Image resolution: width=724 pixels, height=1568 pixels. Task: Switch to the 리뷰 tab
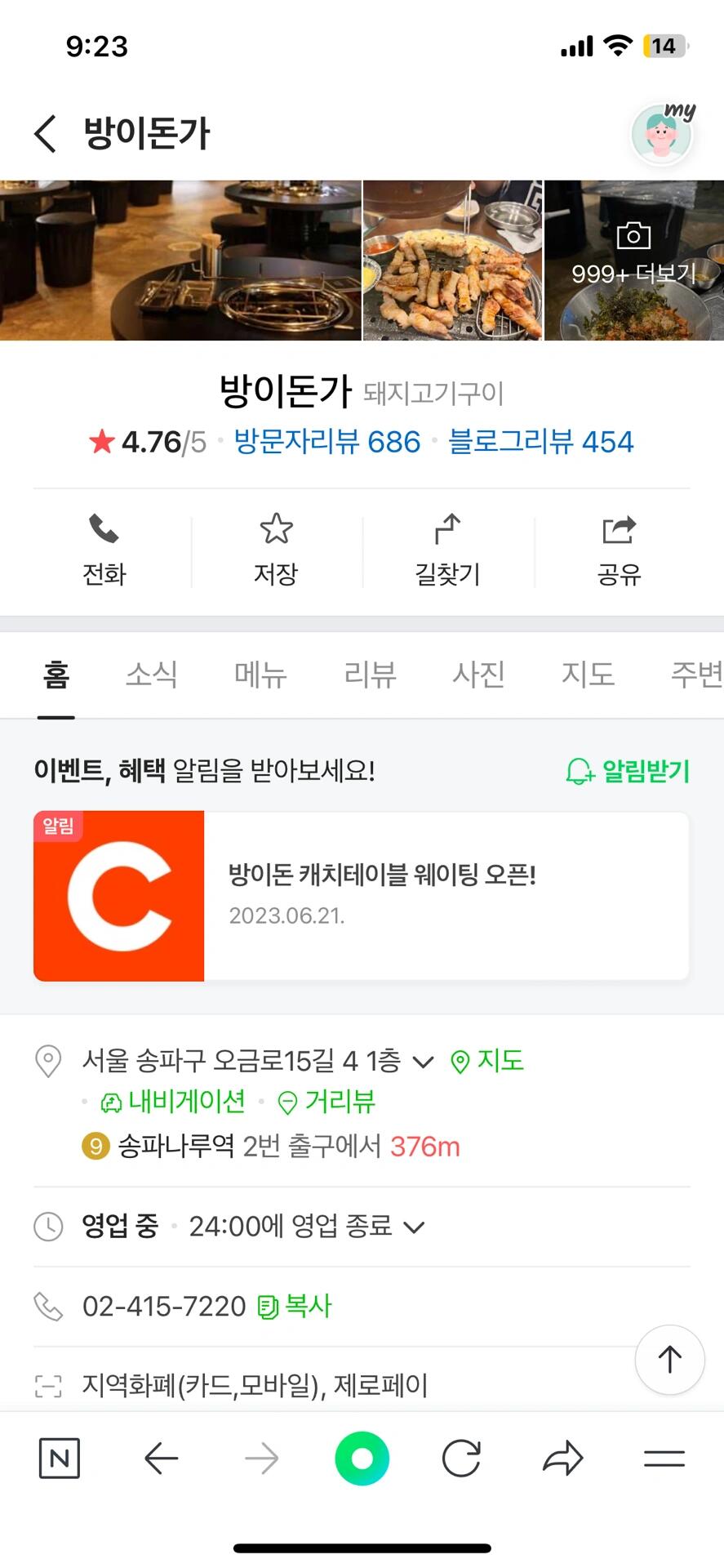(x=370, y=675)
